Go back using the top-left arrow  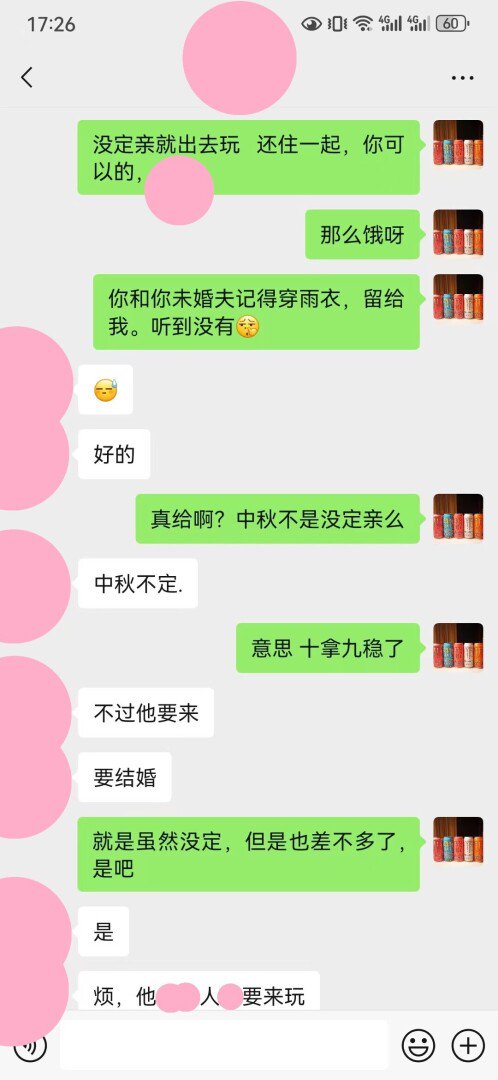point(27,78)
